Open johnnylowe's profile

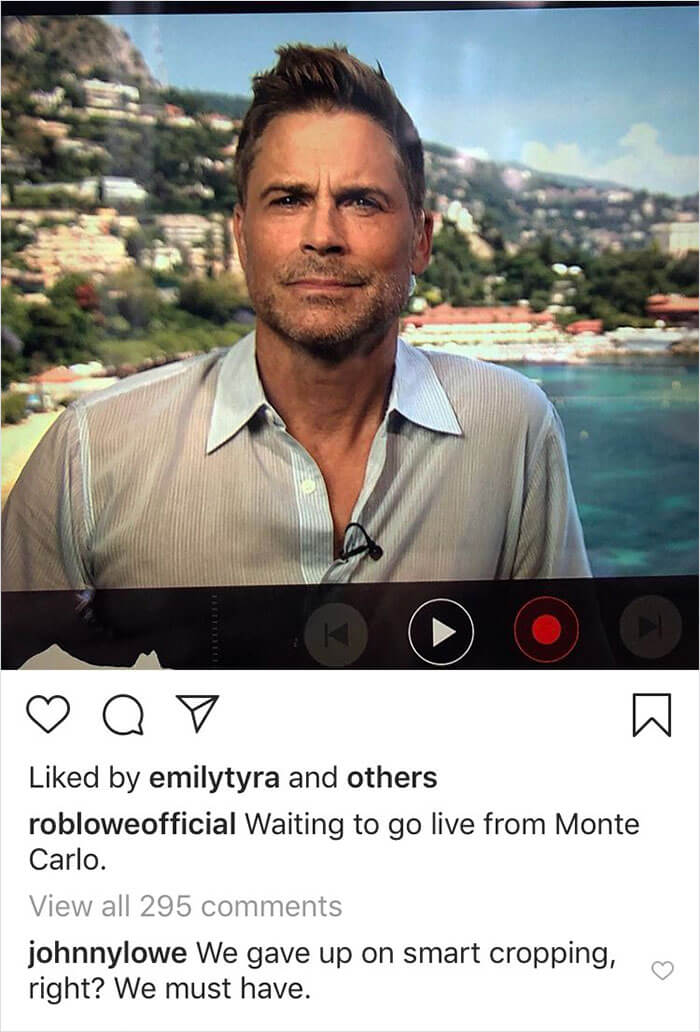click(107, 953)
